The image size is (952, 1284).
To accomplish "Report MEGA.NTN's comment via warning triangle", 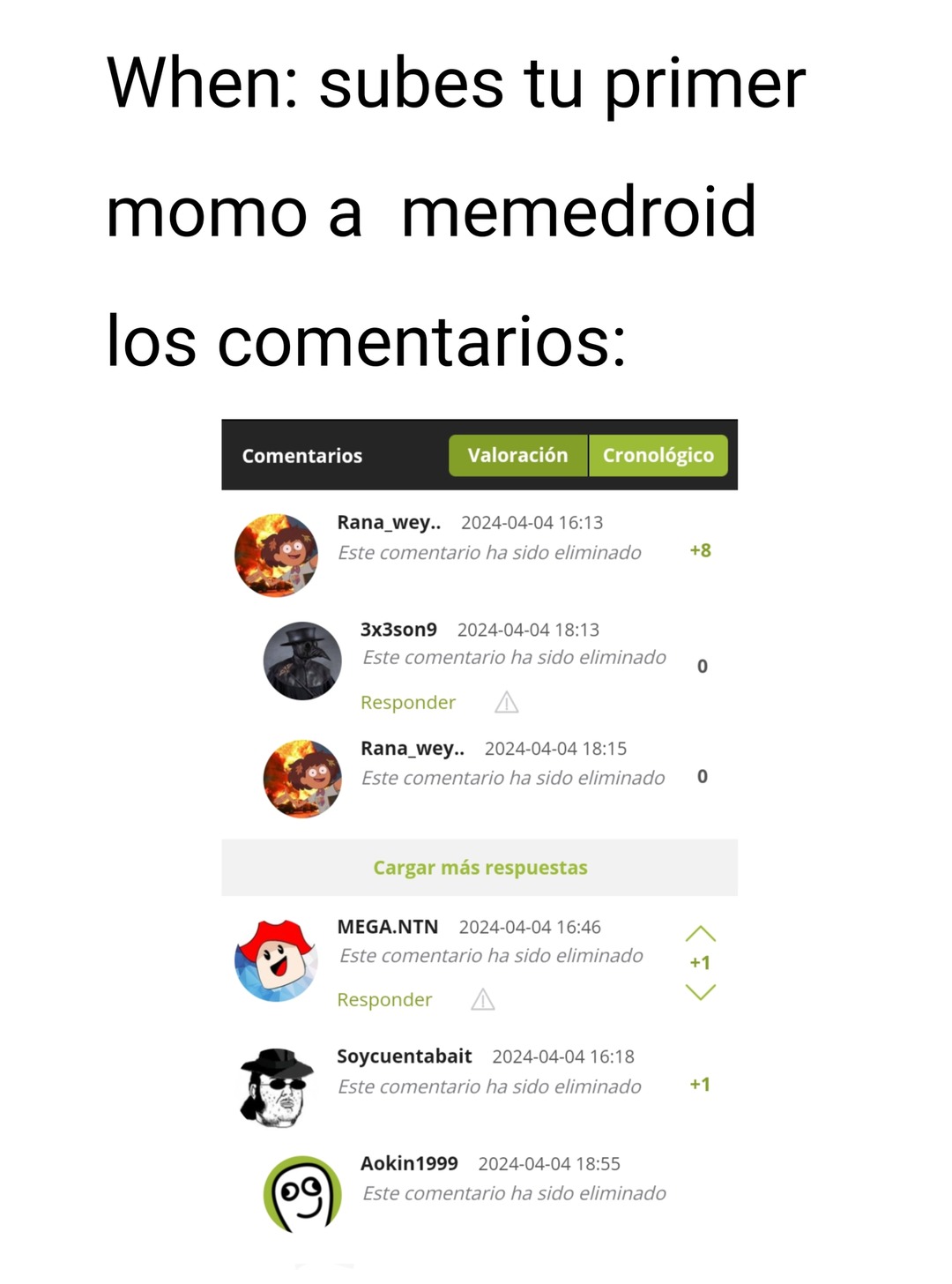I will click(483, 1000).
